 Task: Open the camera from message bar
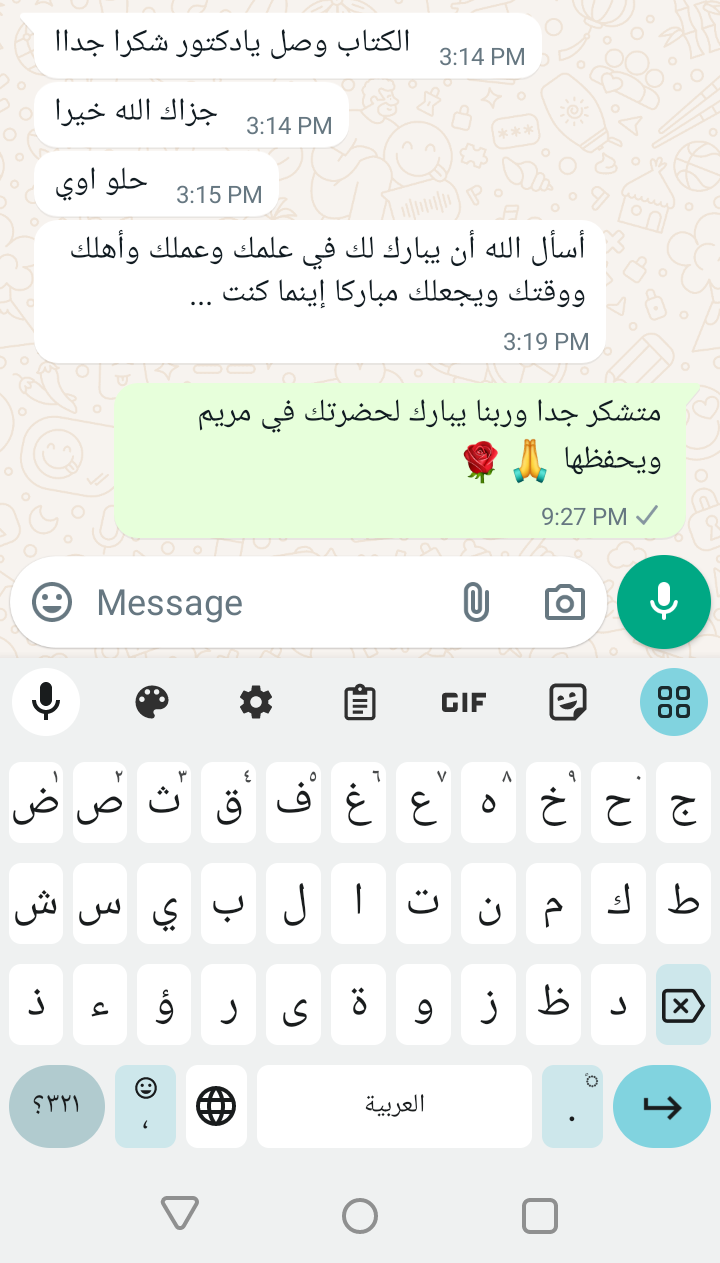pyautogui.click(x=564, y=602)
